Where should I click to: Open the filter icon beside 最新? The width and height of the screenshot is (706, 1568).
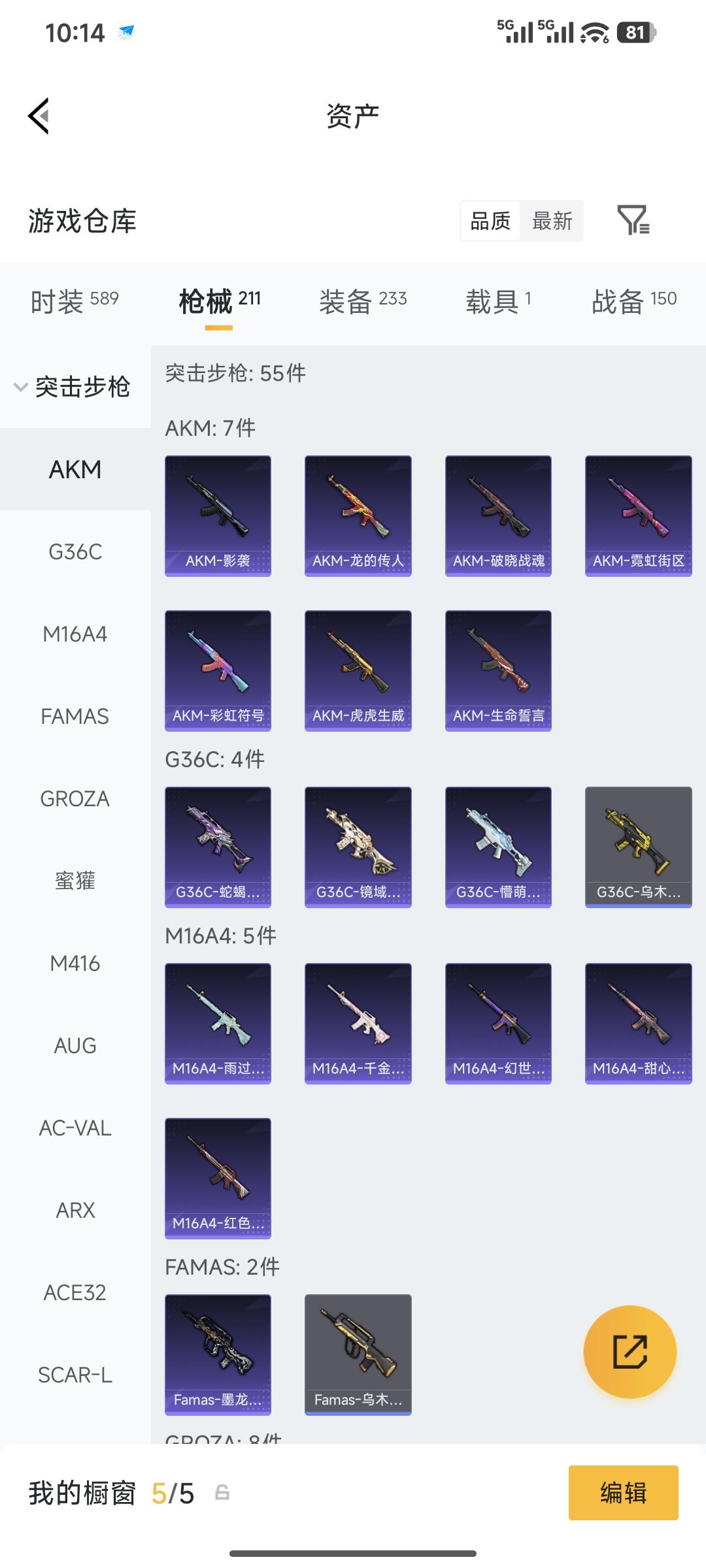(633, 220)
